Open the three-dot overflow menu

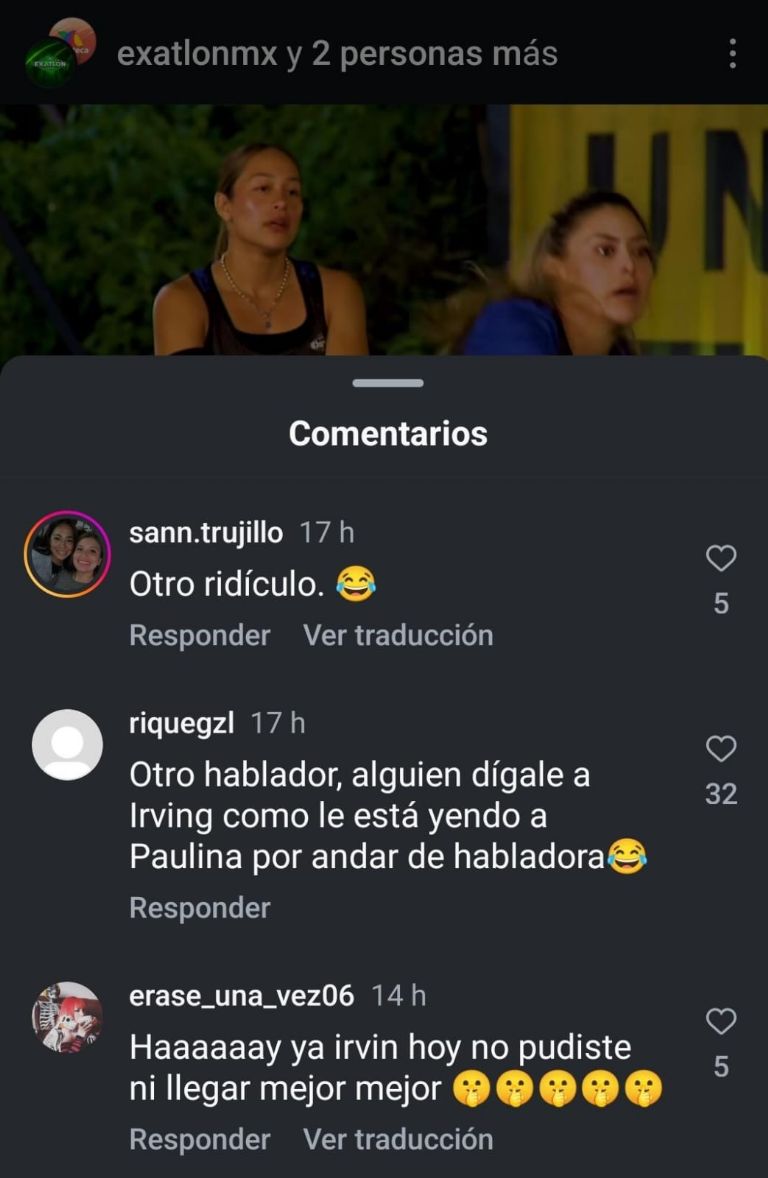pyautogui.click(x=732, y=54)
